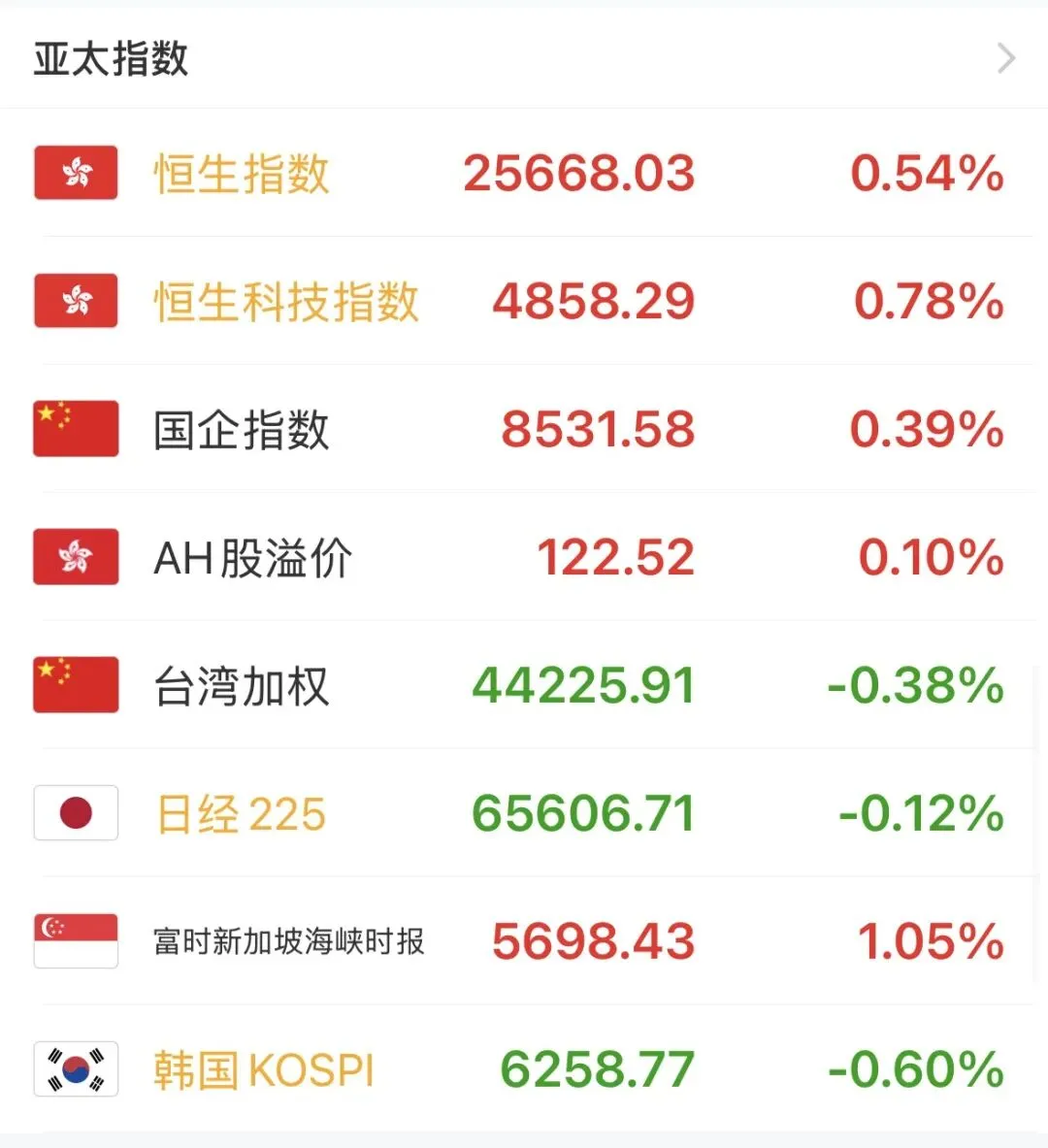Select the 台湾加权 index

click(524, 685)
